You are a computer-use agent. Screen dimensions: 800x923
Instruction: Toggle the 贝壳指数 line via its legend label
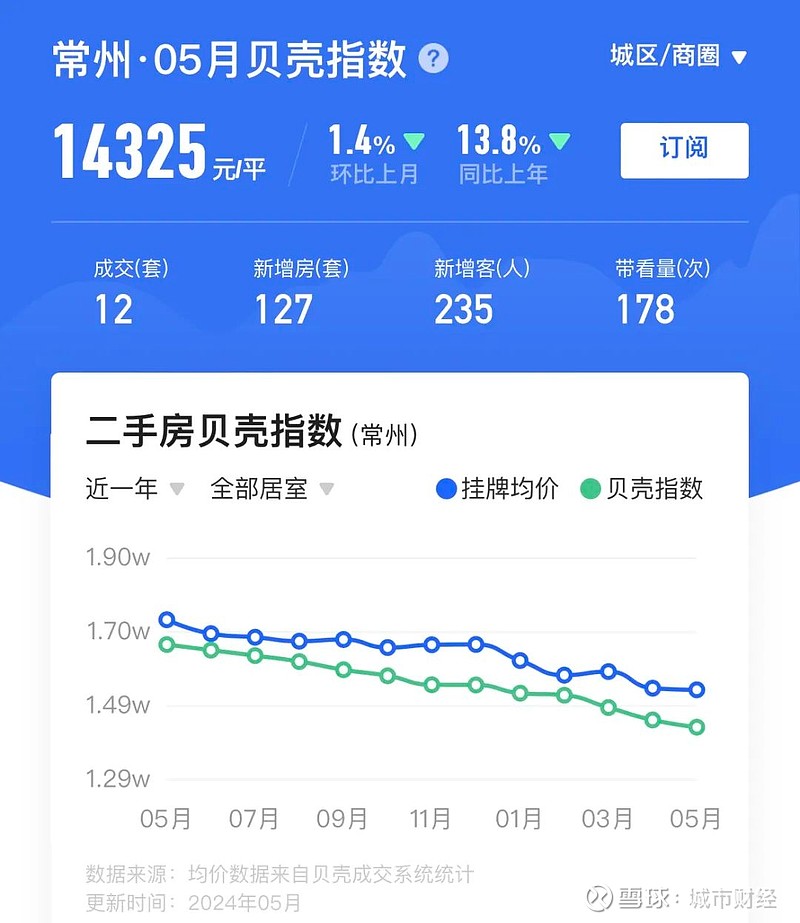(657, 489)
